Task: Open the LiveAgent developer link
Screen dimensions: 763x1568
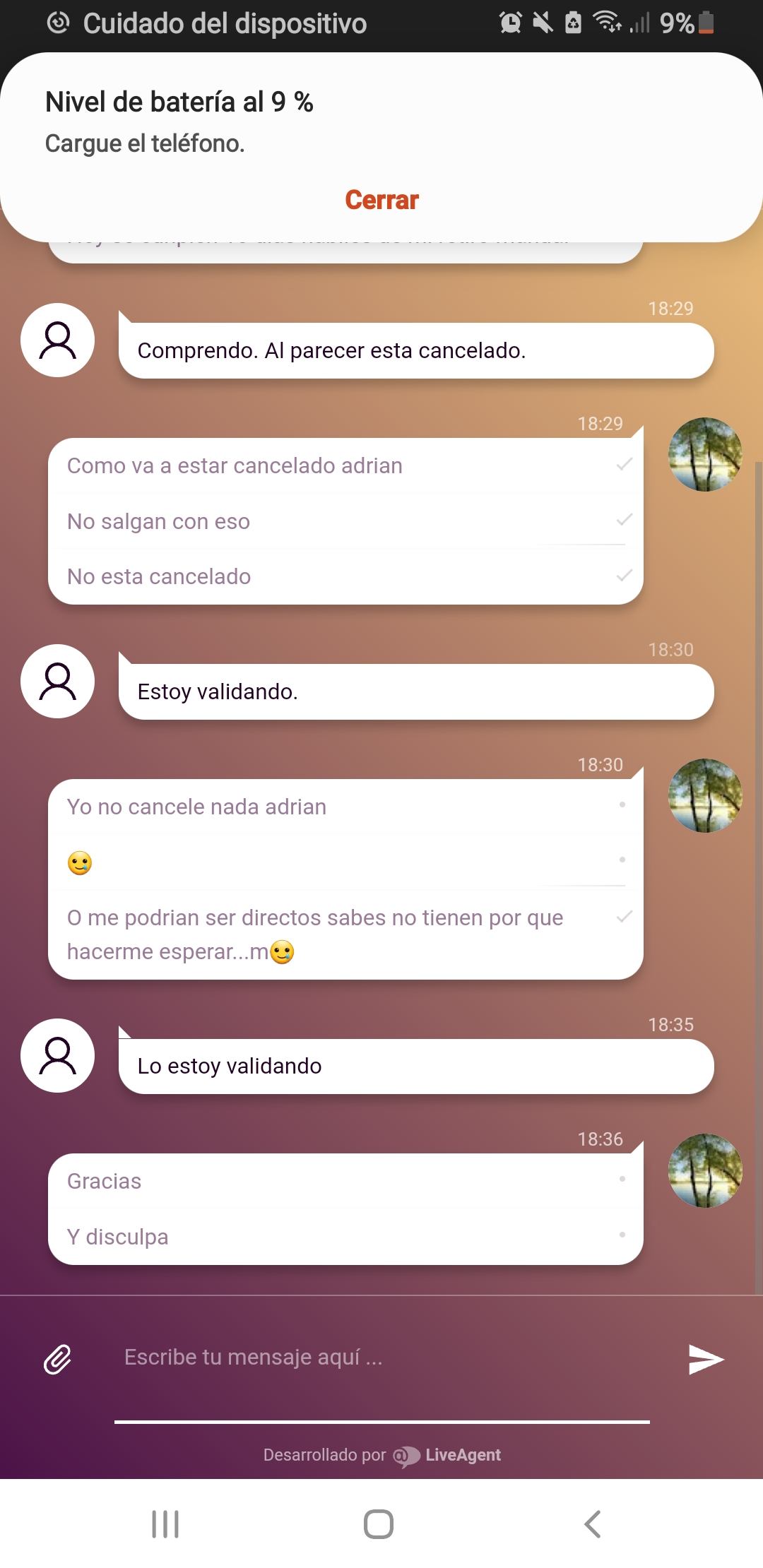Action: [446, 1455]
